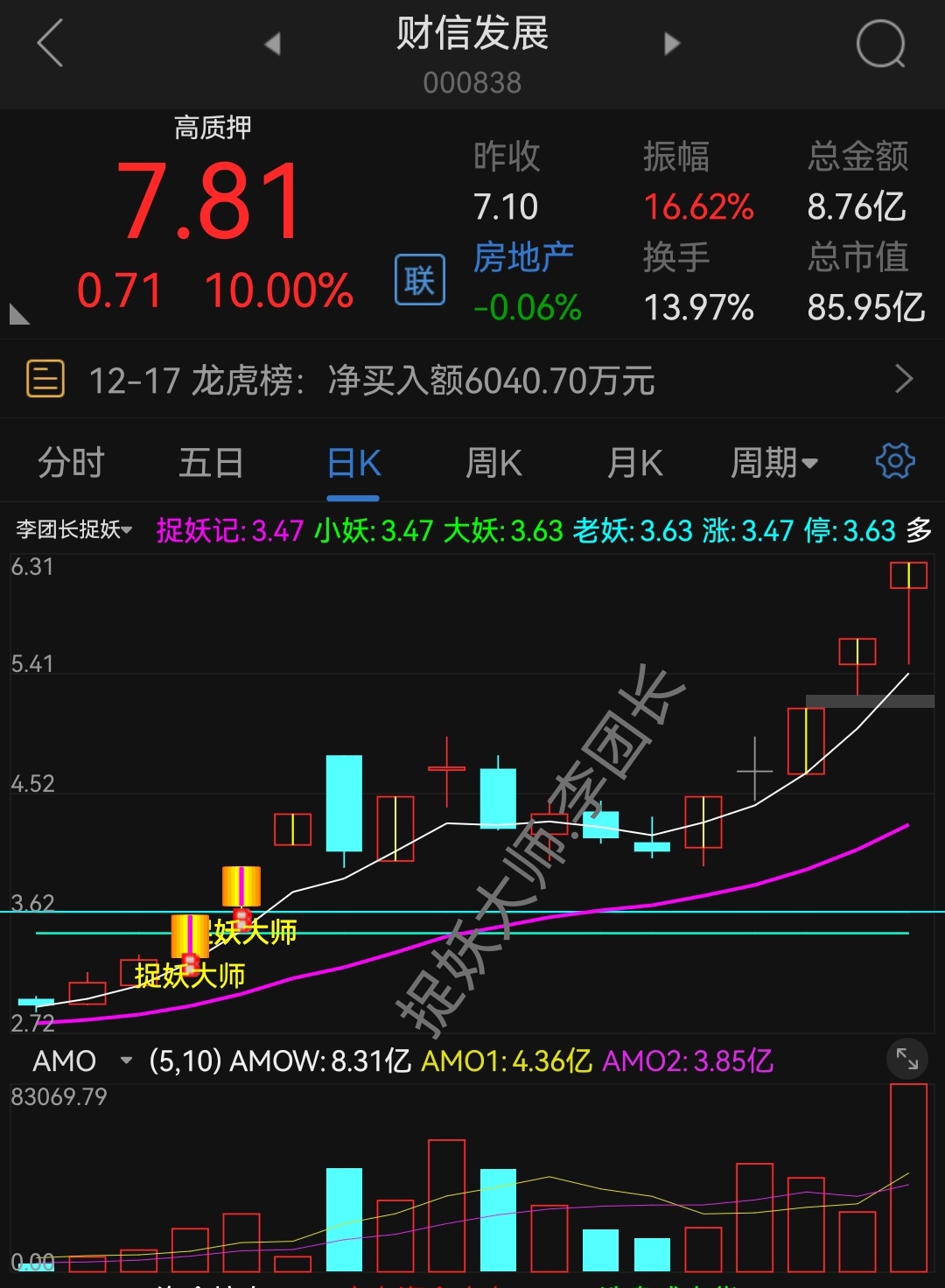Switch to the 月K chart tab
The height and width of the screenshot is (1288, 945).
[x=634, y=462]
